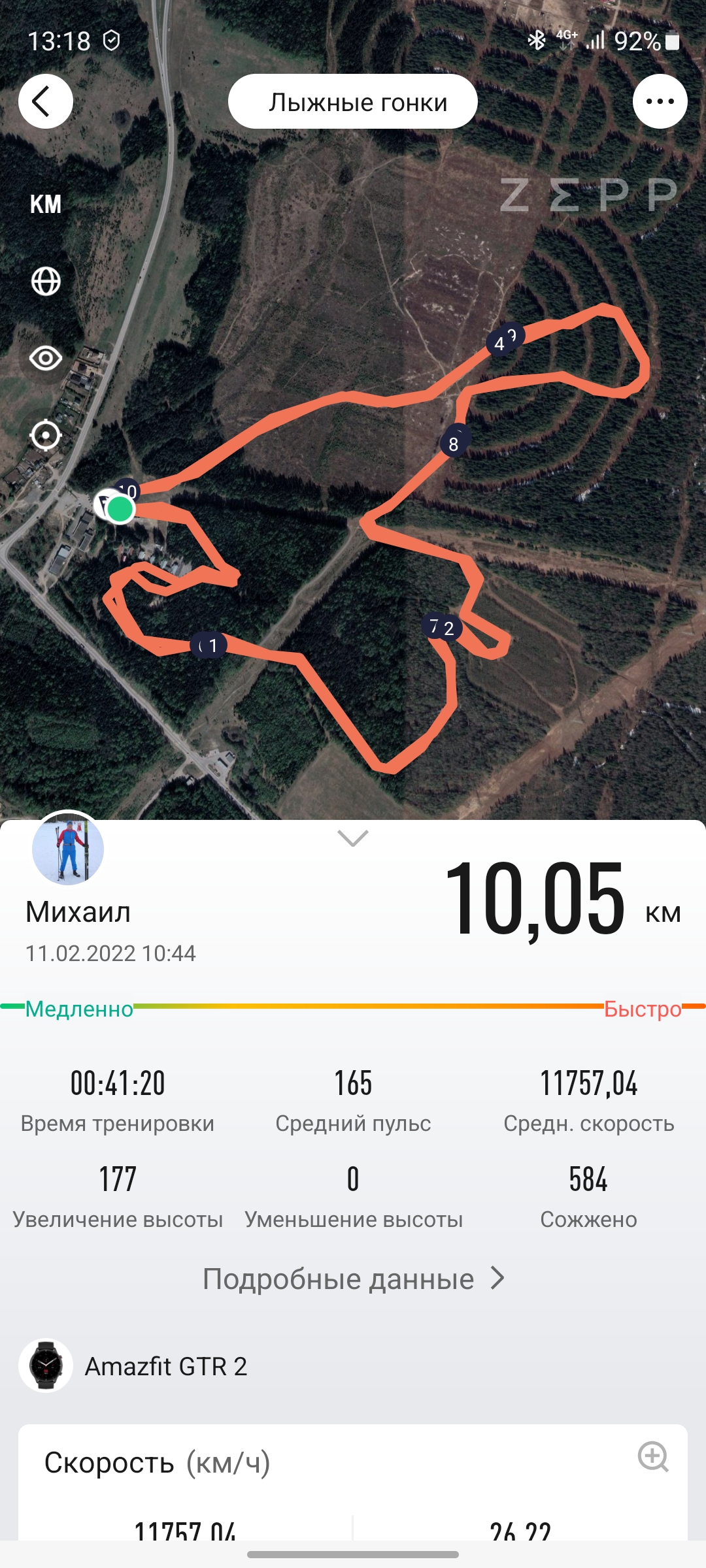Tap Михаил's profile avatar
The height and width of the screenshot is (1568, 706).
click(68, 849)
